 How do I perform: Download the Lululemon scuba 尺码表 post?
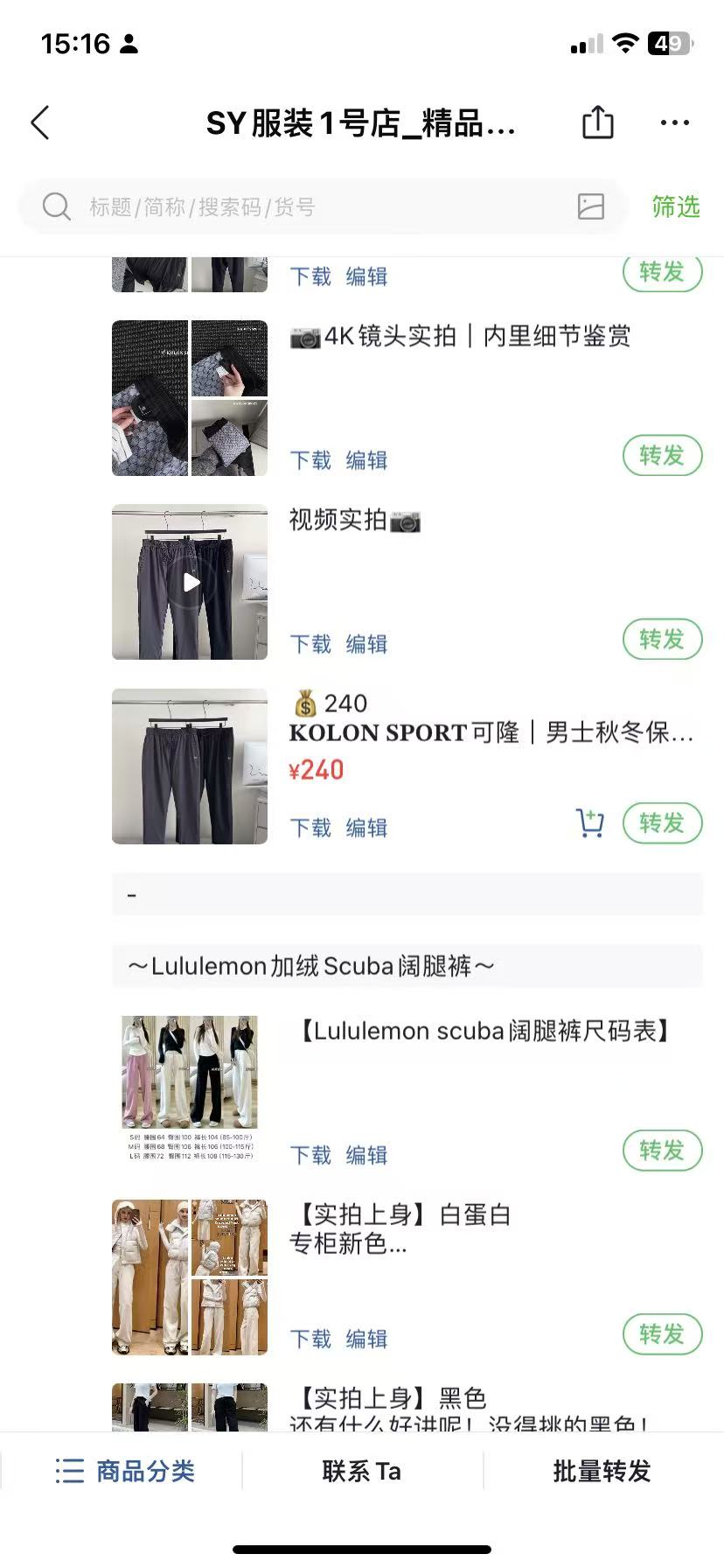(x=310, y=1155)
